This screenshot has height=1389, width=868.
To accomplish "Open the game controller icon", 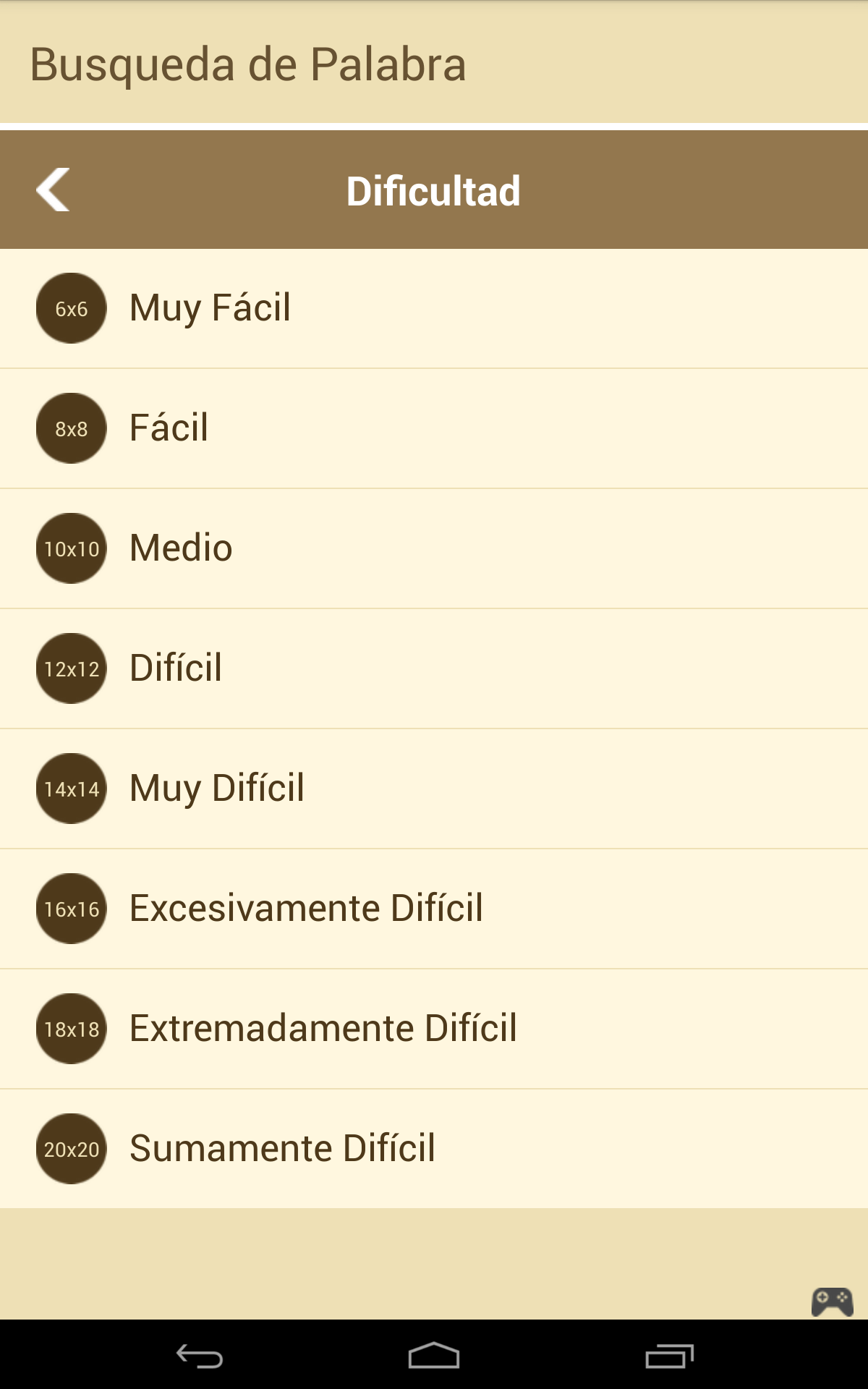I will pos(833,1301).
